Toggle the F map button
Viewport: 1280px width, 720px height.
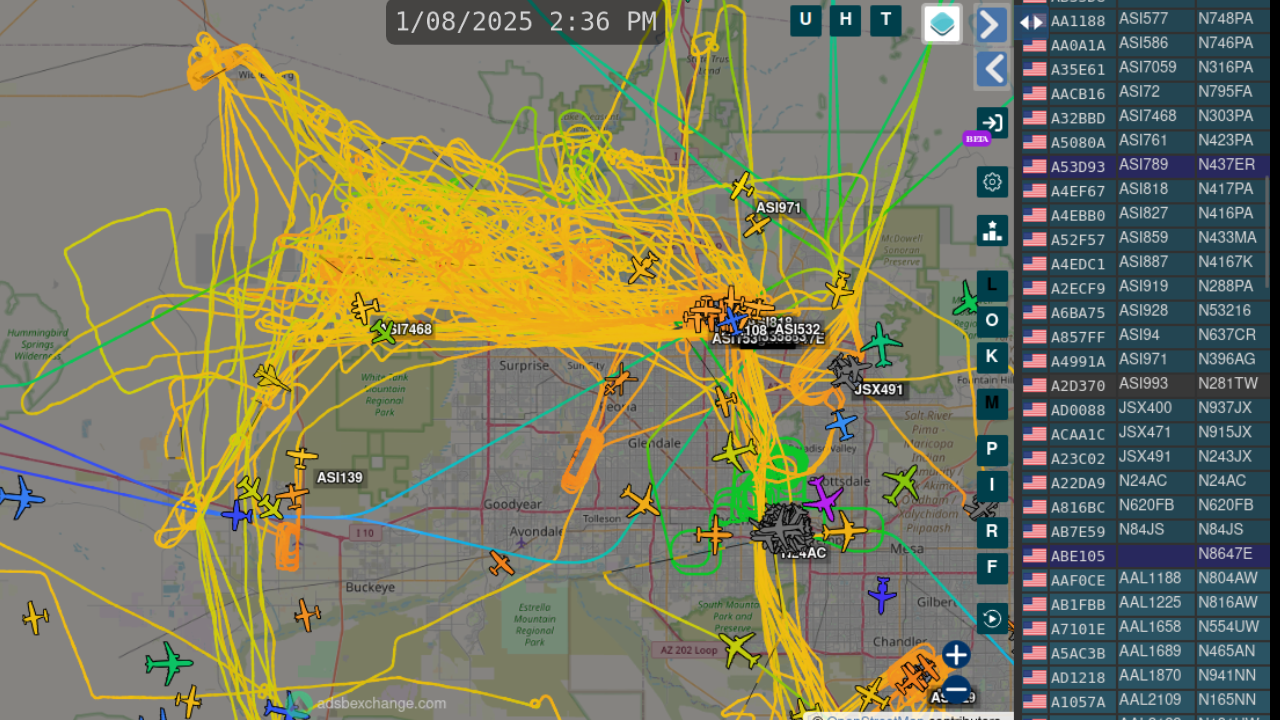(x=992, y=567)
